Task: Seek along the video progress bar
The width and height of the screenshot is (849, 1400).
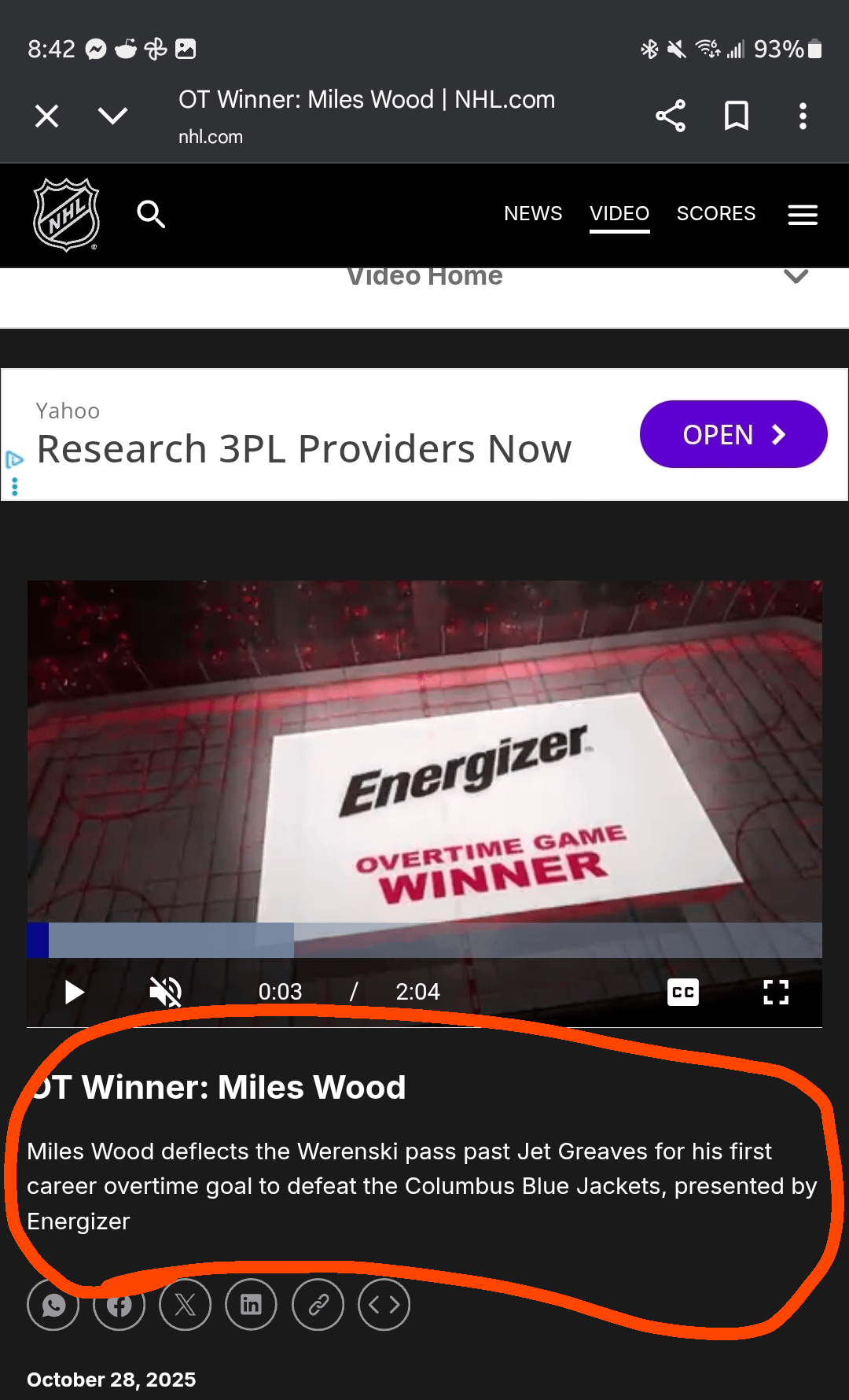Action: (x=424, y=941)
